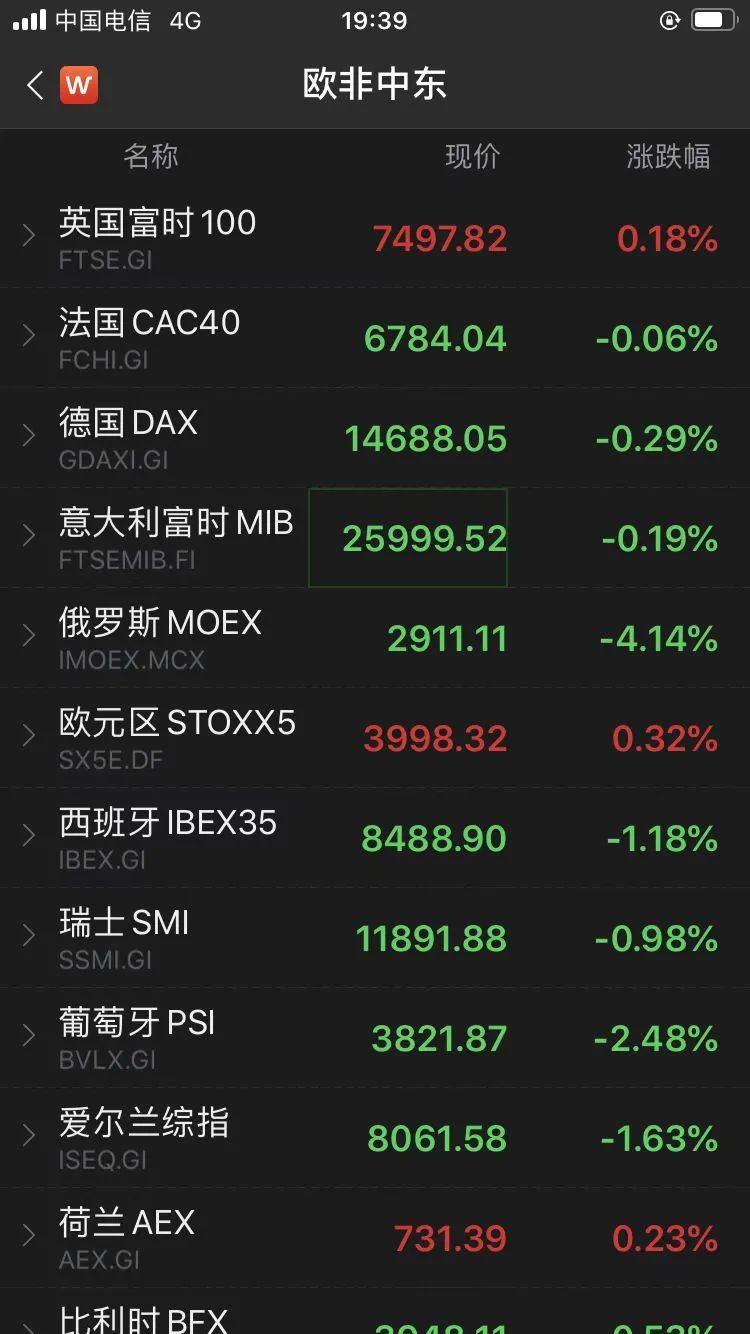Open the 英国富时100 index row
750x1334 pixels.
(x=375, y=238)
